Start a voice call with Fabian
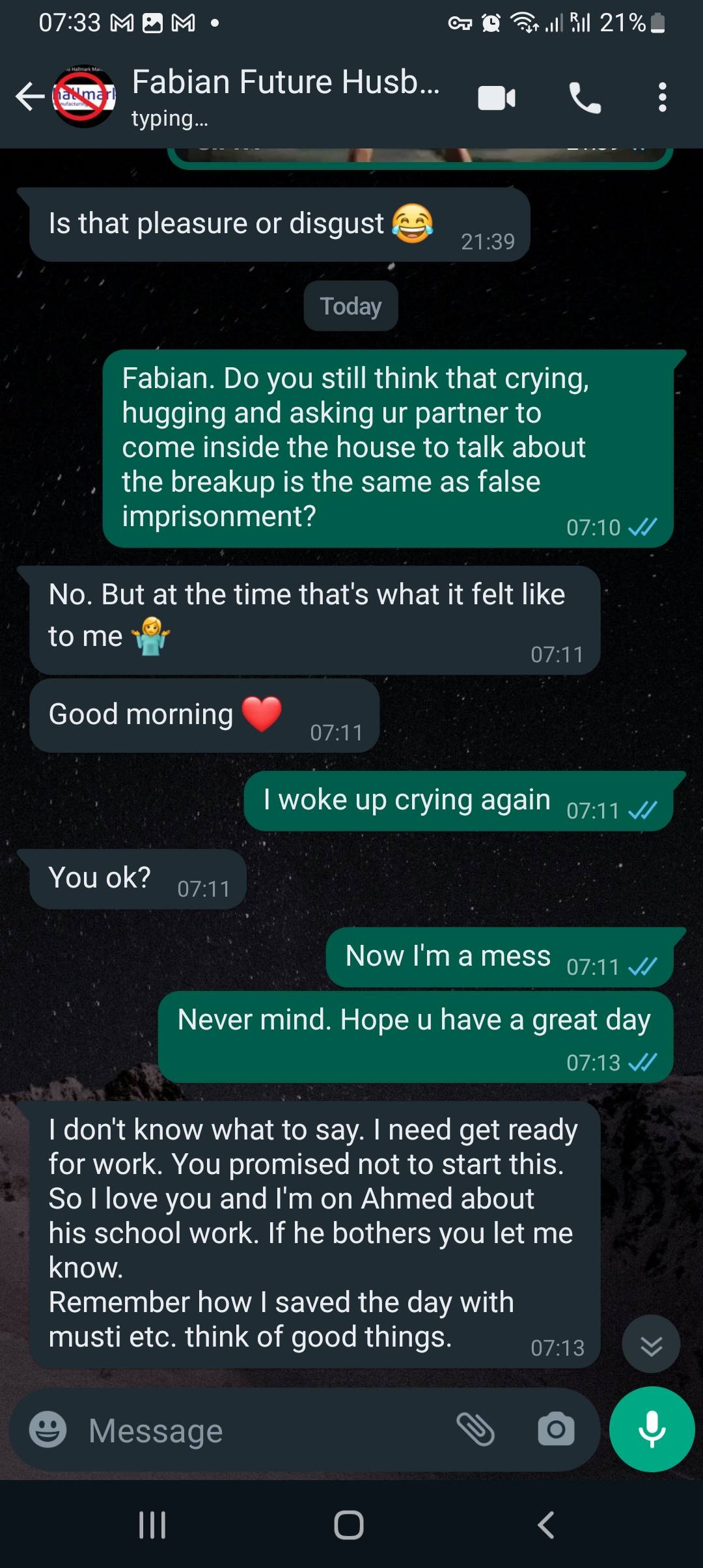The image size is (703, 1568). (585, 98)
